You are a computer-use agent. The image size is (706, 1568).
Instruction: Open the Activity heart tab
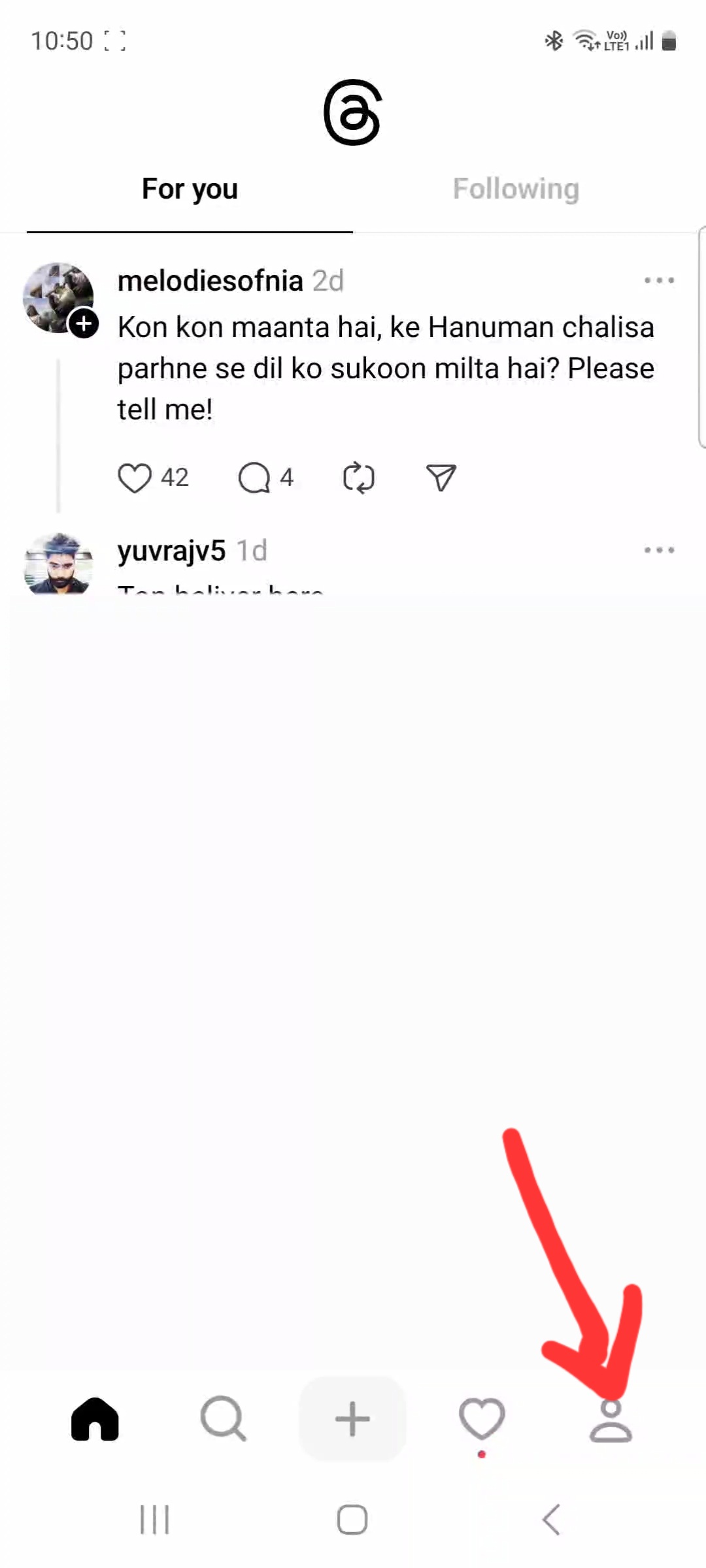tap(482, 1419)
